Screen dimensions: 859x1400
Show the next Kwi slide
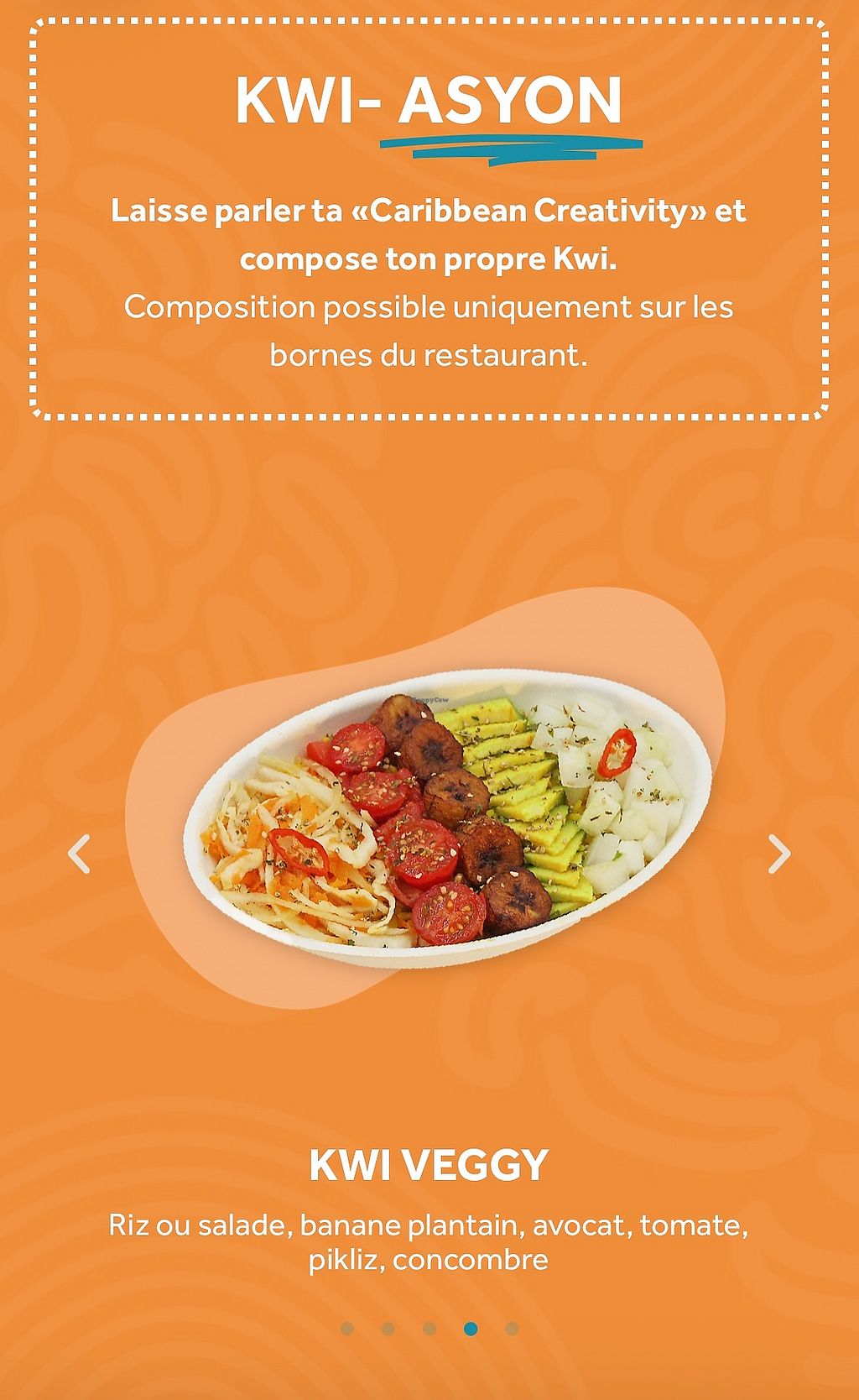779,854
